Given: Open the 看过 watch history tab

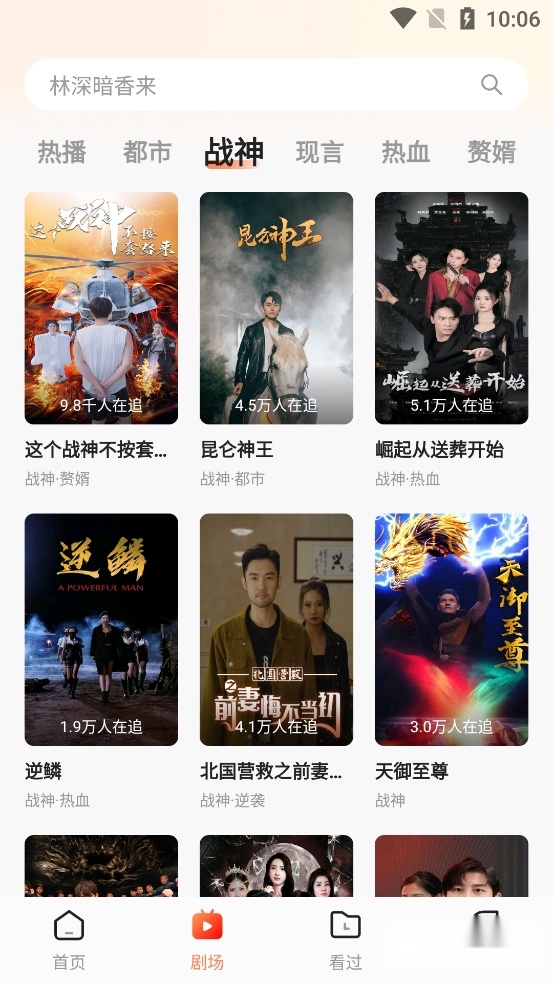Looking at the screenshot, I should [345, 940].
